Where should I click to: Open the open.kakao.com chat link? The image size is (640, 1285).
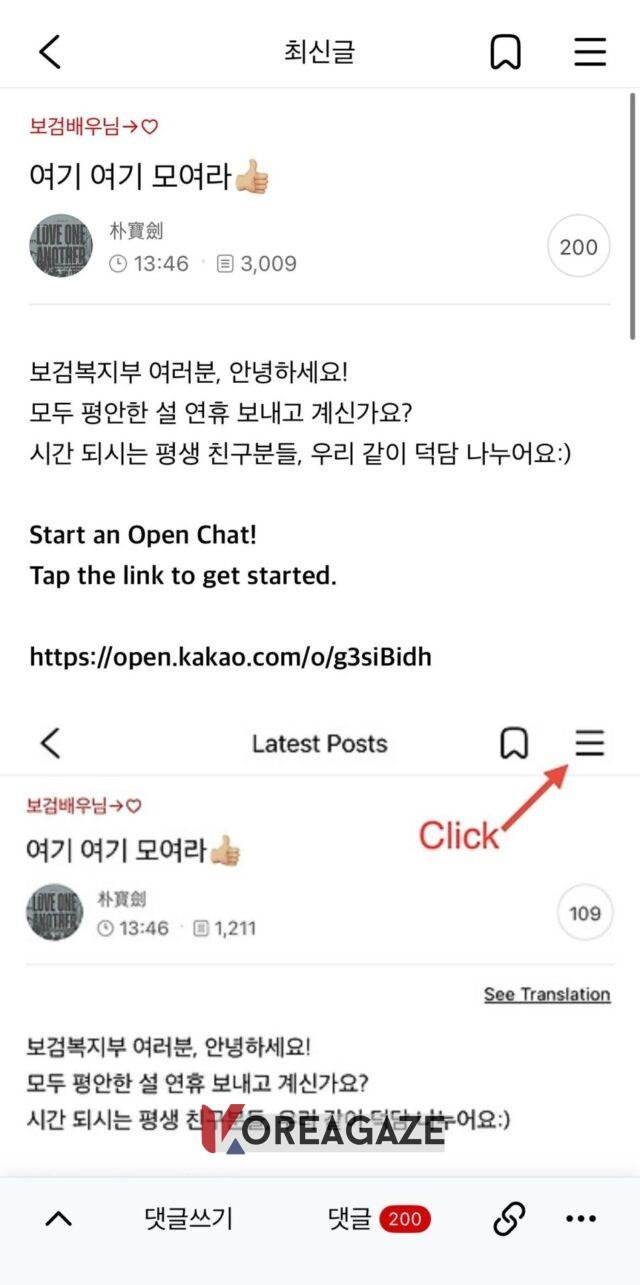(231, 656)
